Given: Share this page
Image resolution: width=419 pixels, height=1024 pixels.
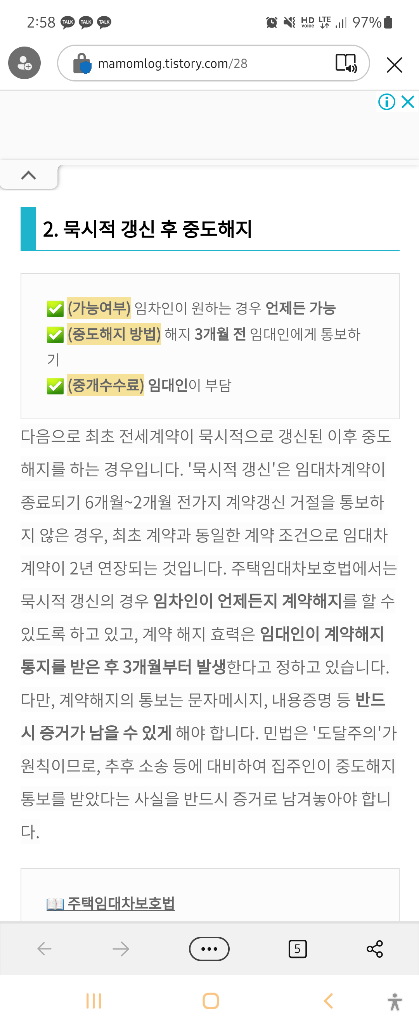Looking at the screenshot, I should pyautogui.click(x=375, y=948).
